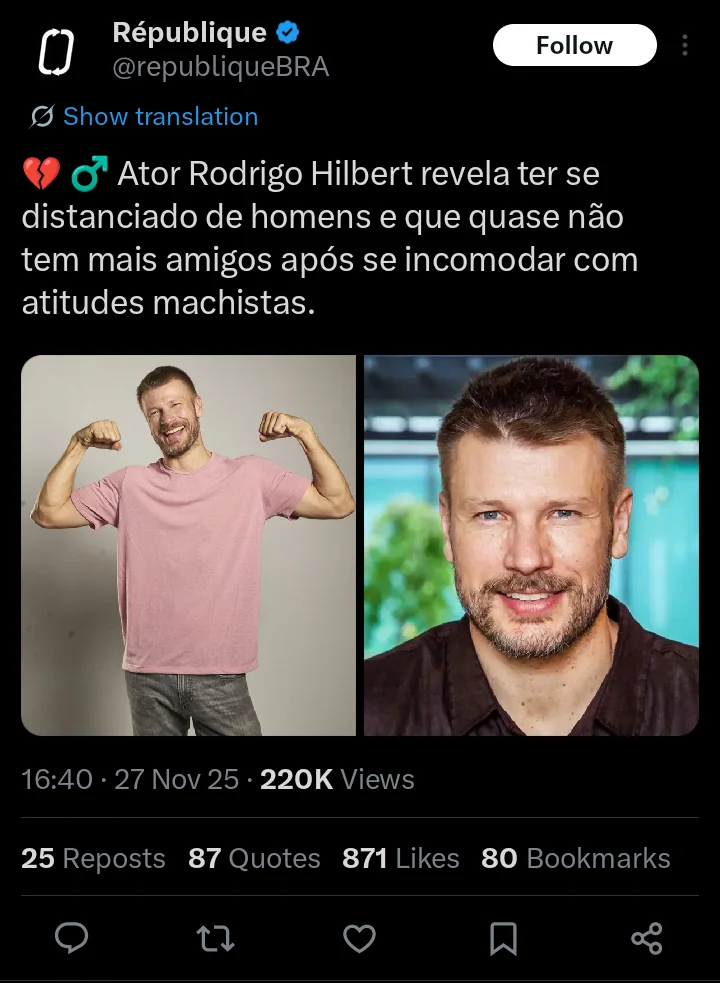
Task: Open République's profile avatar
Action: [56, 52]
